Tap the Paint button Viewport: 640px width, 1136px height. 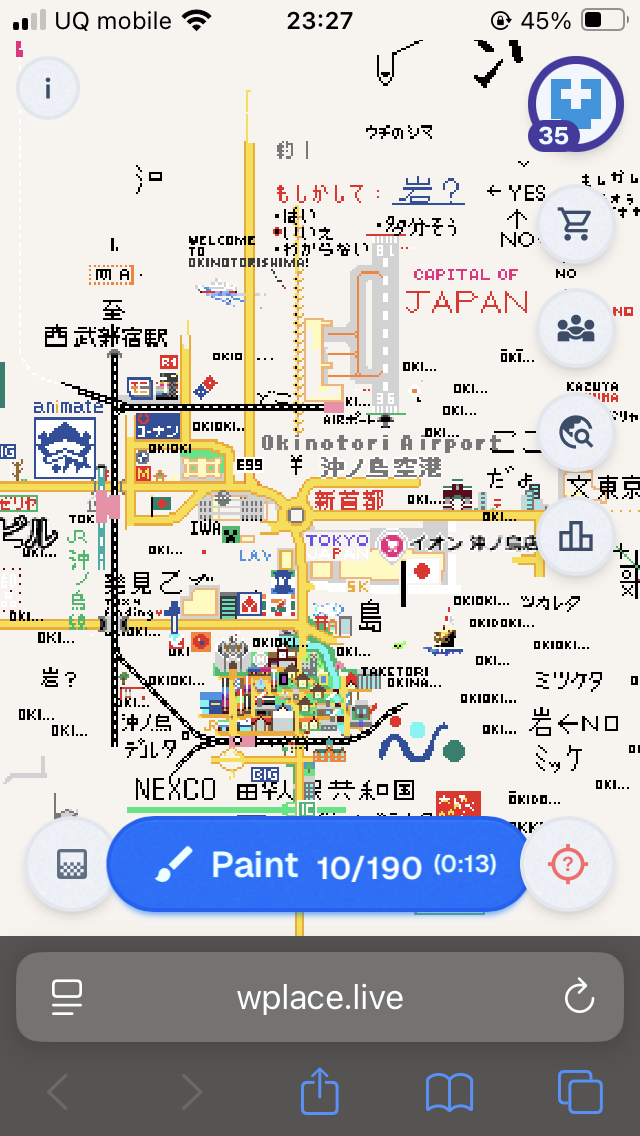pos(318,865)
